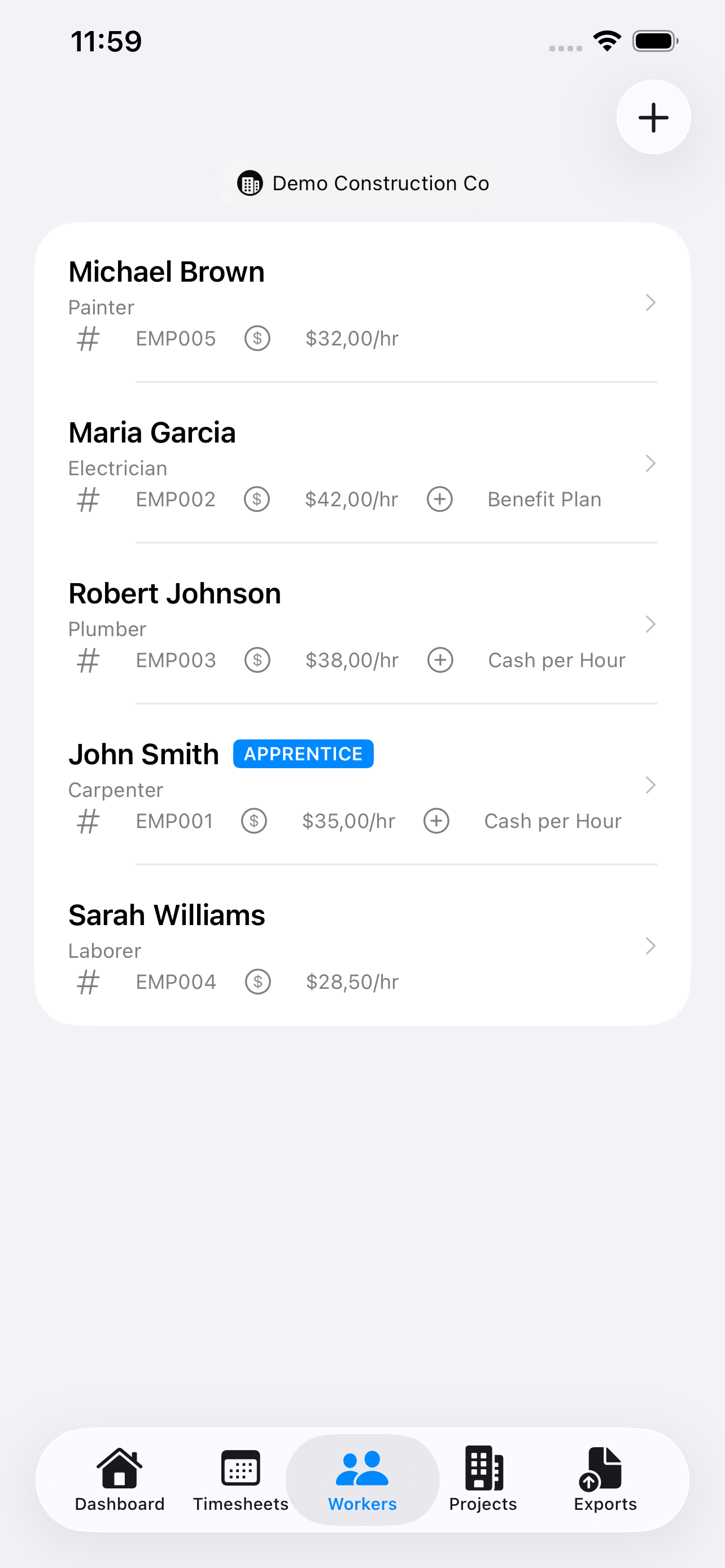
Task: Tap the Workers tab
Action: click(362, 1479)
